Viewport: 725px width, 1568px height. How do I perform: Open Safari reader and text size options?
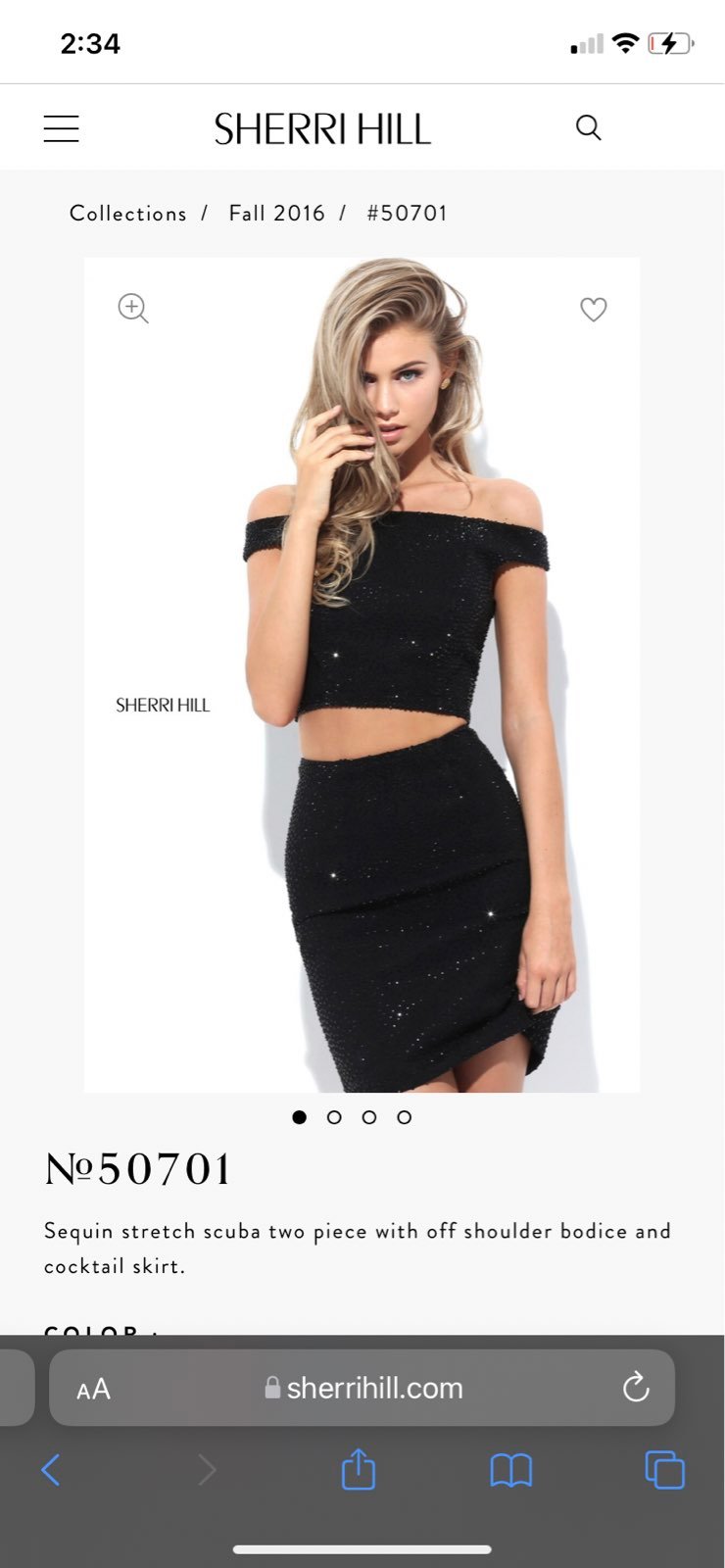[94, 1389]
